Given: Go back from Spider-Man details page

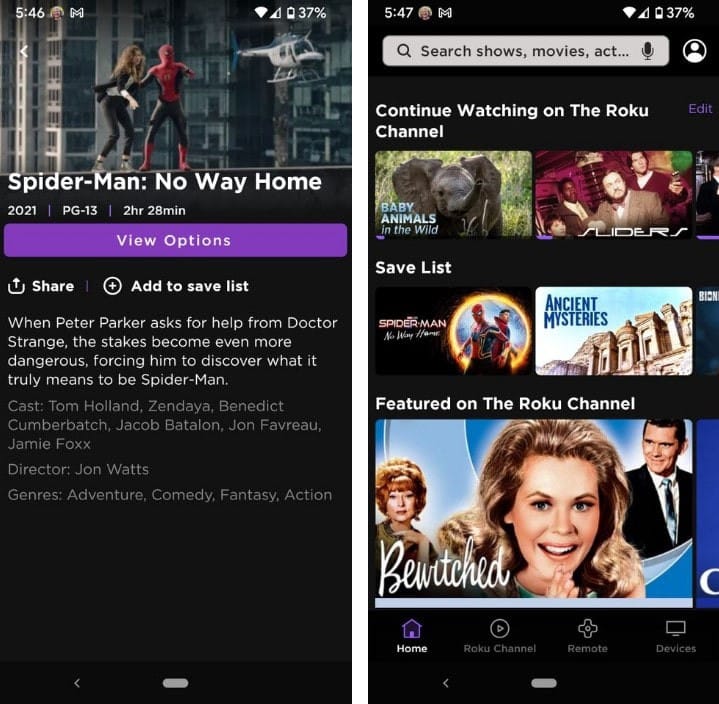Looking at the screenshot, I should click(x=24, y=52).
